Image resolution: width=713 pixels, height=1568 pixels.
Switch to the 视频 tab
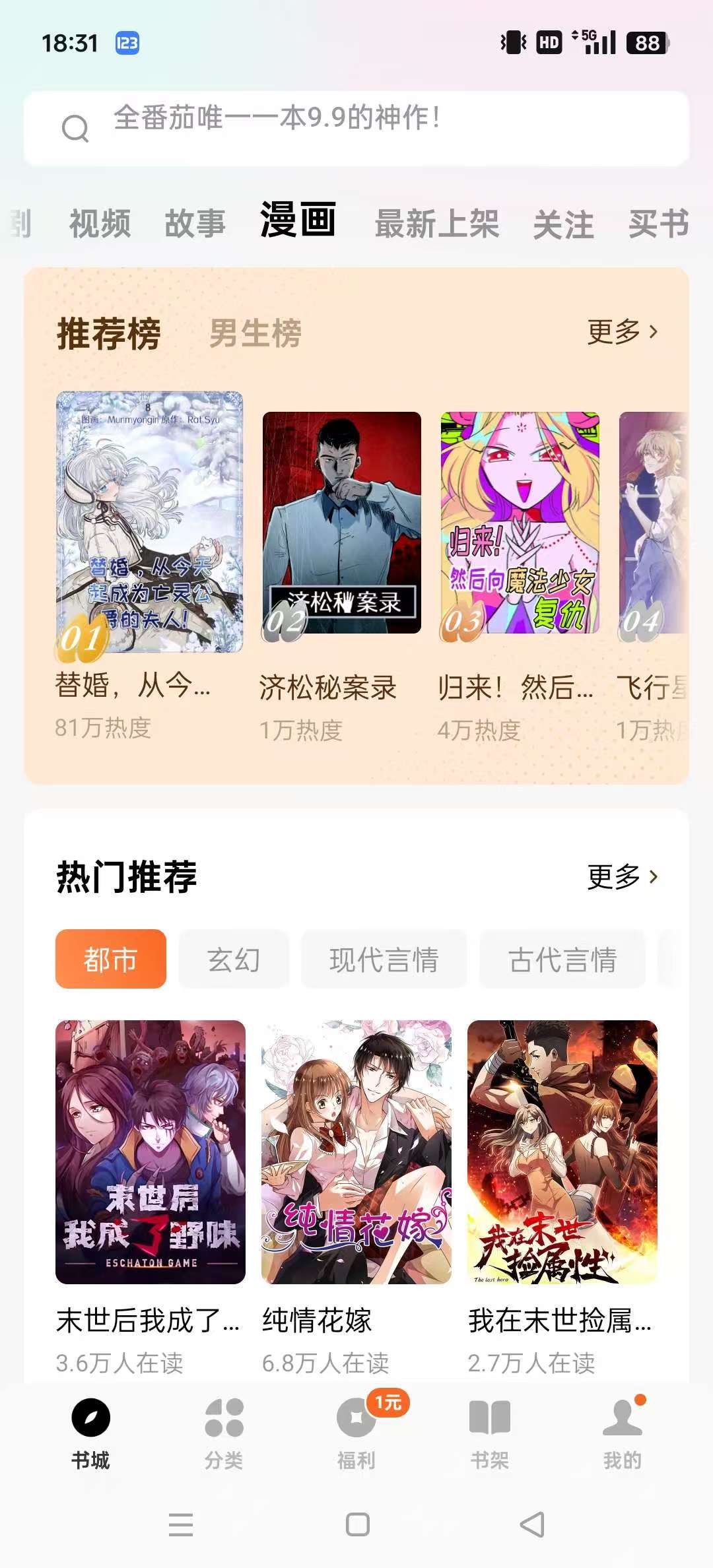click(100, 224)
